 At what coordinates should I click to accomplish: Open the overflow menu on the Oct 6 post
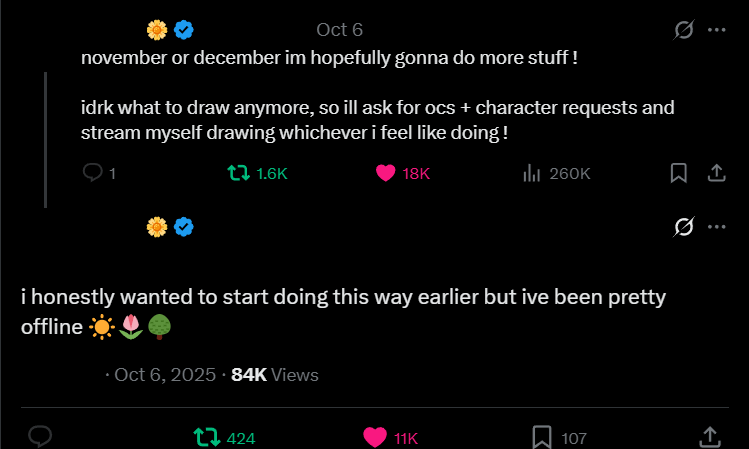tap(716, 30)
